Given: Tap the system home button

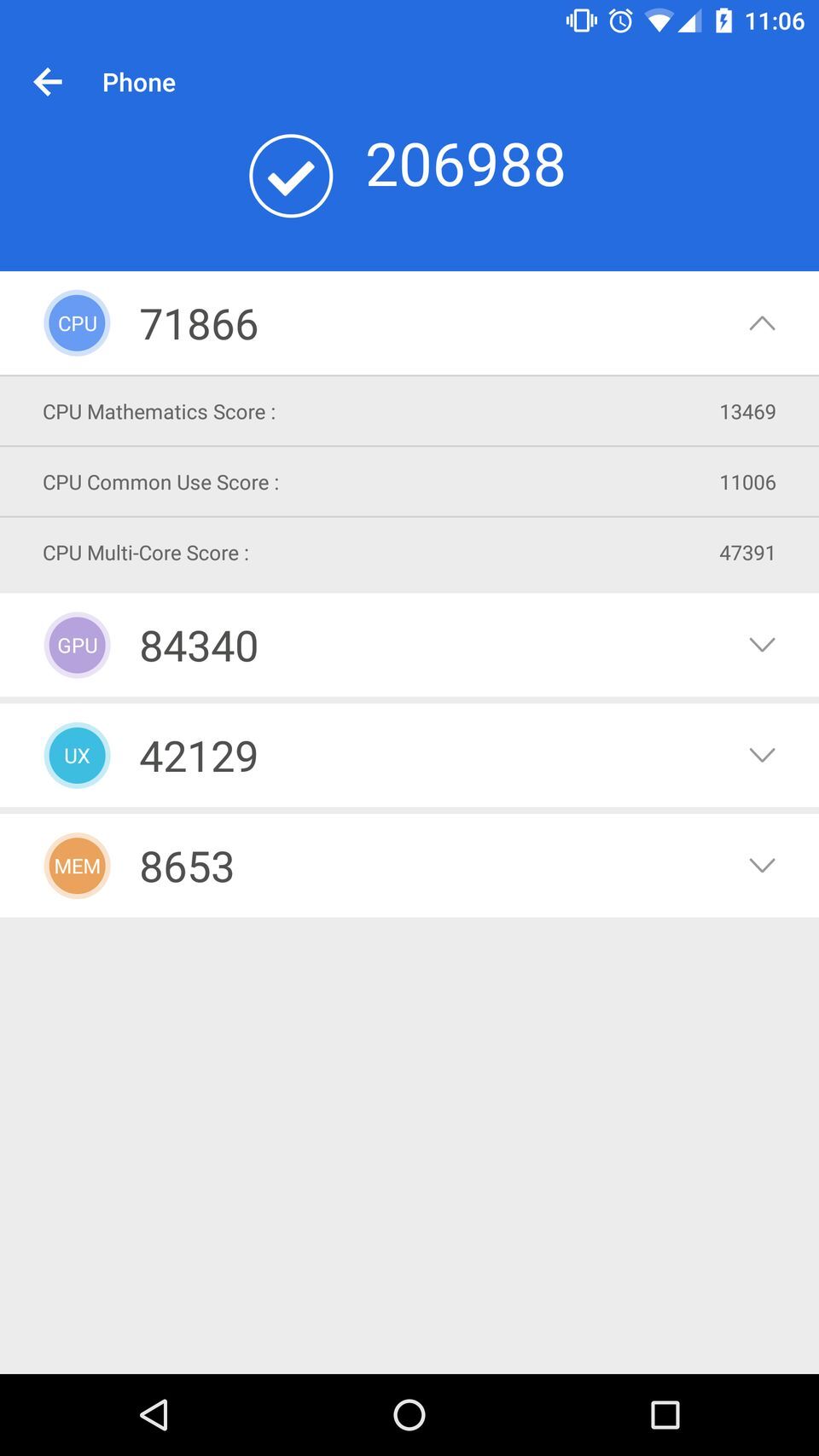Looking at the screenshot, I should [x=409, y=1415].
